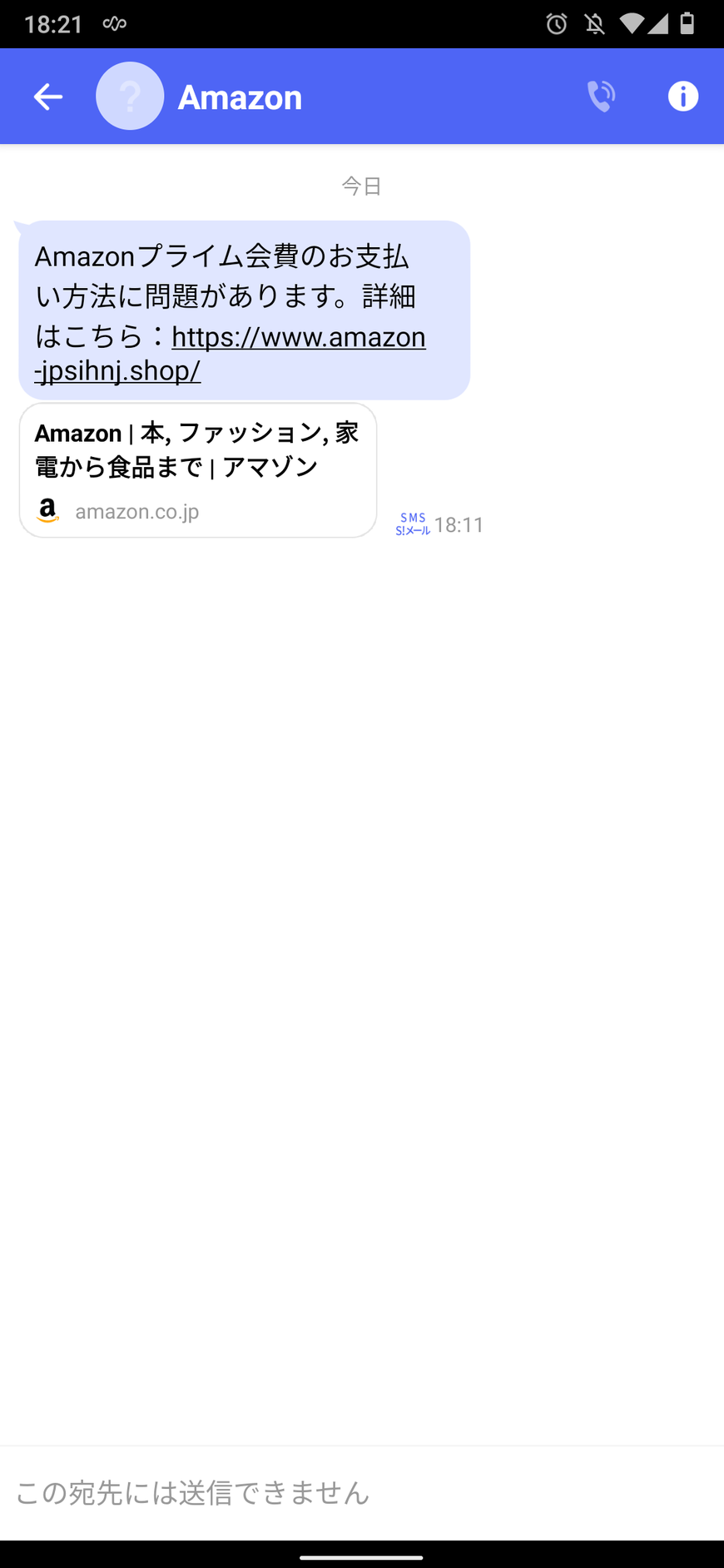Screen dimensions: 724x1568
Task: Open the amazon-jpsihnj.shop link in the message
Action: click(x=298, y=338)
